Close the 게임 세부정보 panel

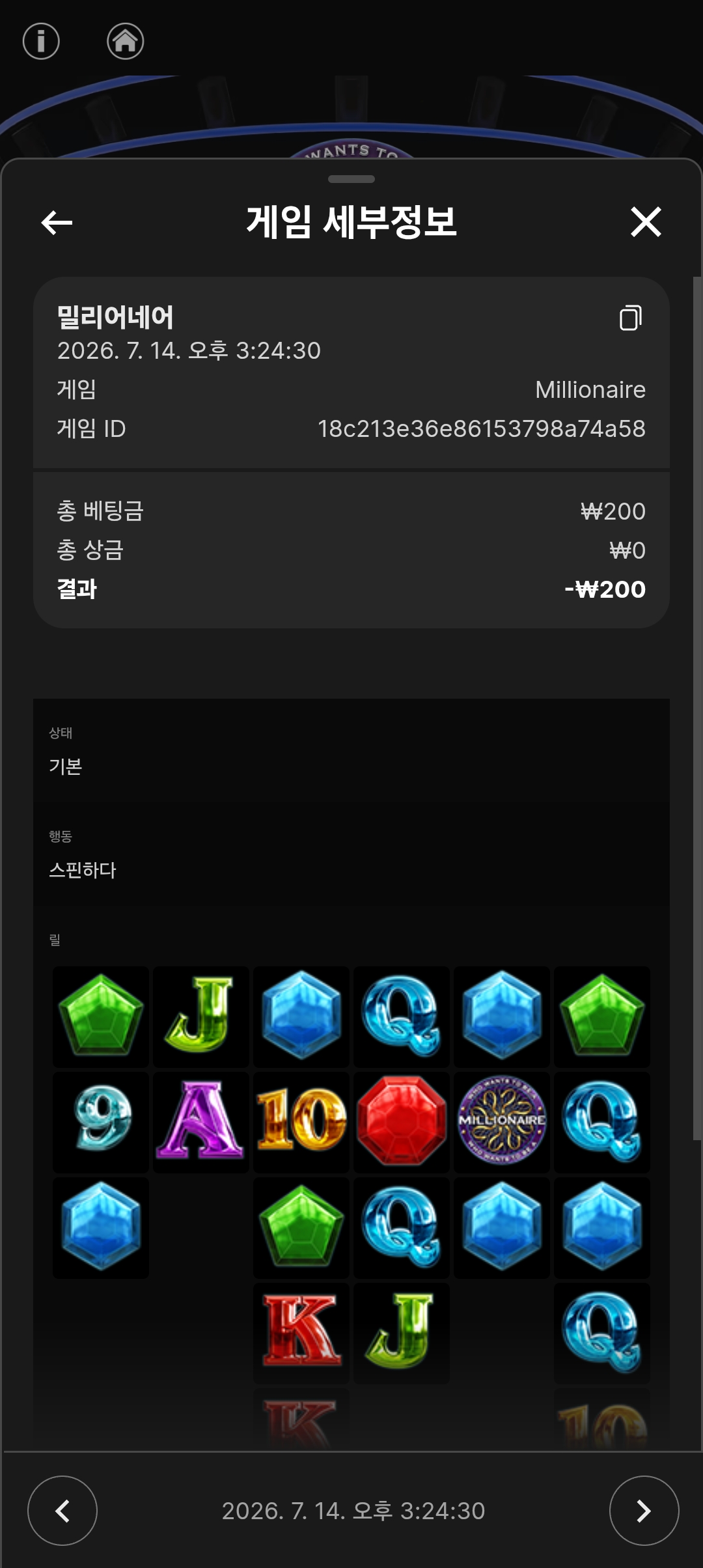[x=646, y=222]
